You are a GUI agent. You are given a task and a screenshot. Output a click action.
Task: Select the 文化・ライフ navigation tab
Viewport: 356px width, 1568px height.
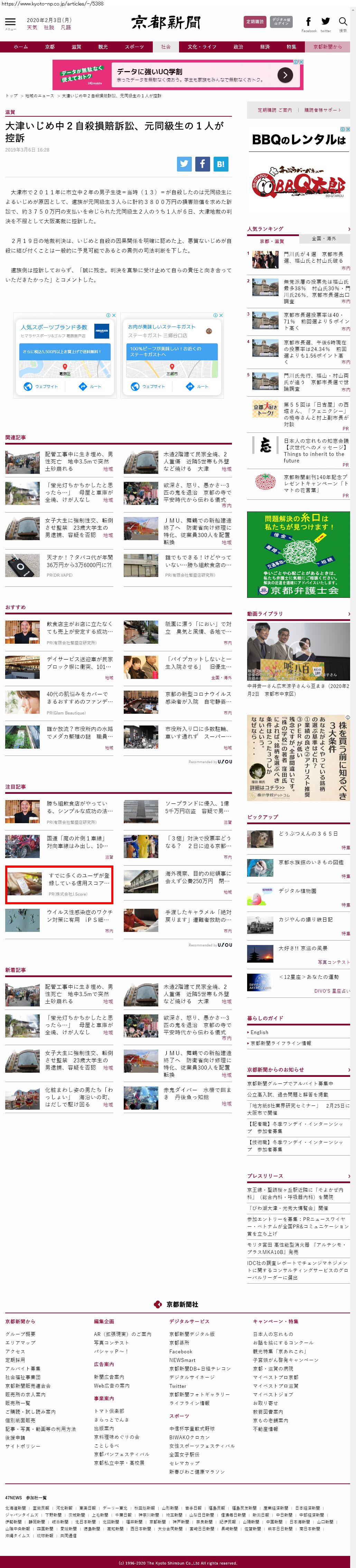pyautogui.click(x=201, y=47)
